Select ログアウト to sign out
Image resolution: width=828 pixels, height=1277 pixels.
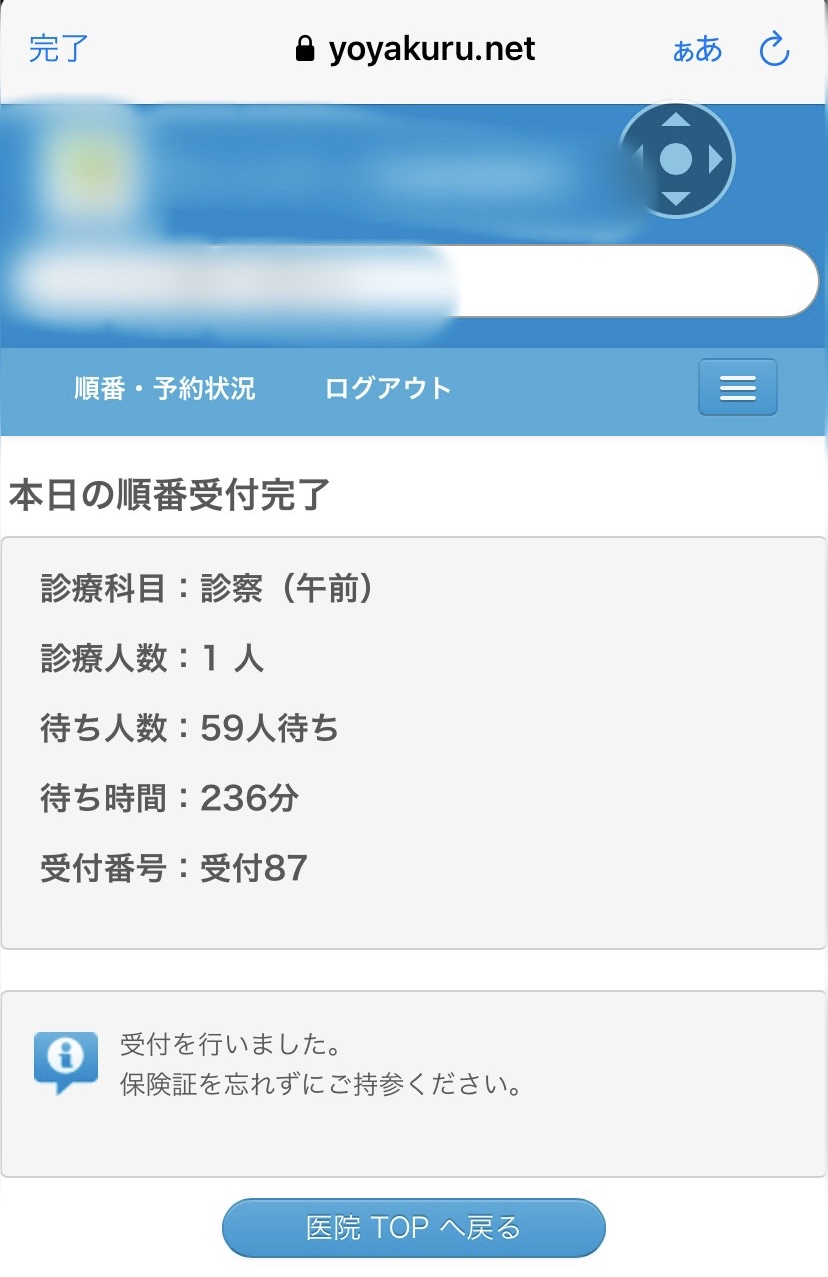[388, 388]
